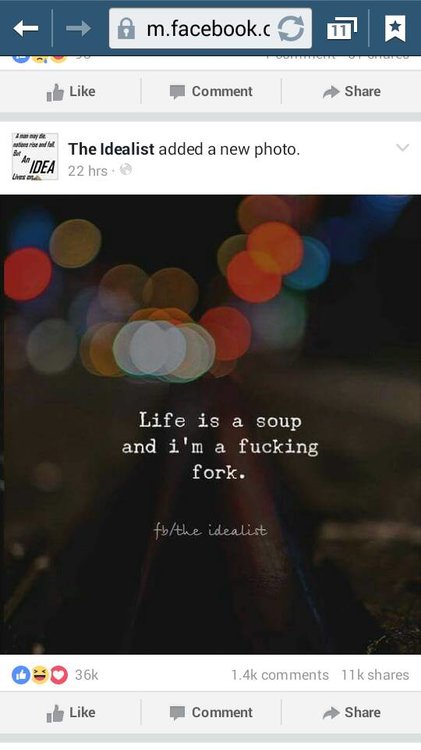Expand the post options chevron
Viewport: 421px width, 750px height.
(403, 147)
